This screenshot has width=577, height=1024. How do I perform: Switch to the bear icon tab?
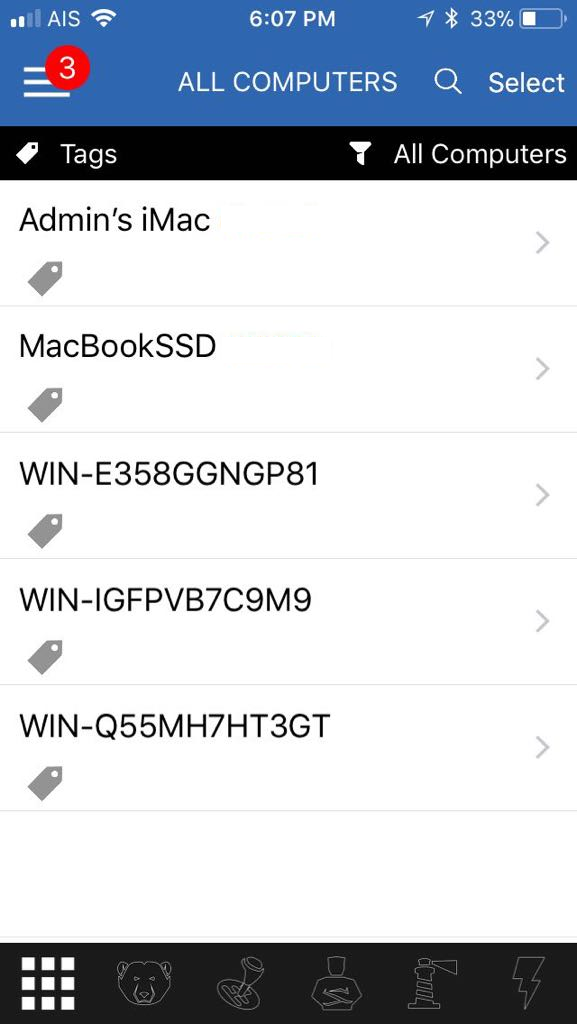[x=144, y=983]
